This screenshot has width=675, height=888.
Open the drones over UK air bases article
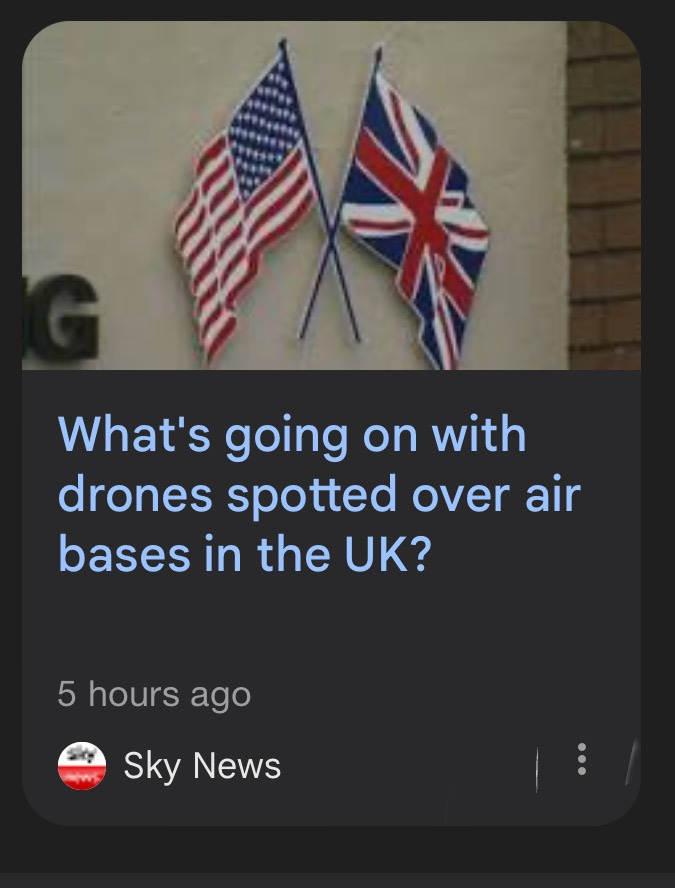click(318, 495)
